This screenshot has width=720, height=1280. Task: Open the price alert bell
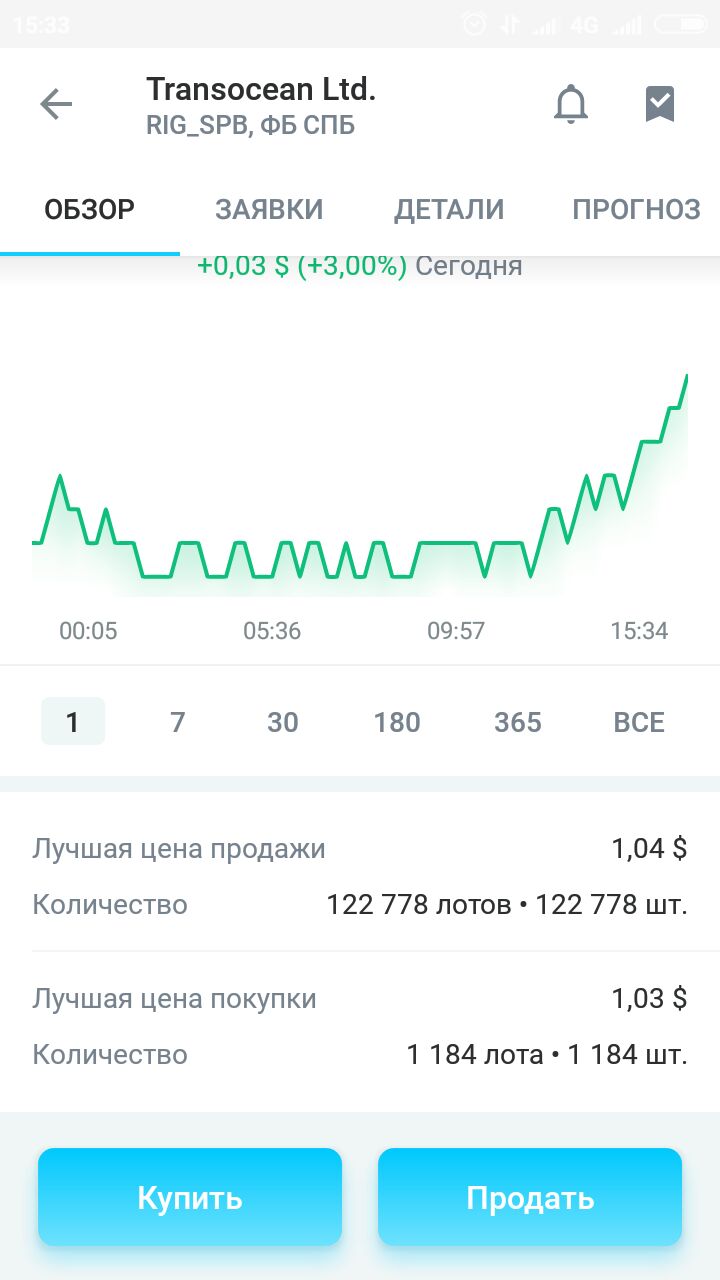pos(571,104)
